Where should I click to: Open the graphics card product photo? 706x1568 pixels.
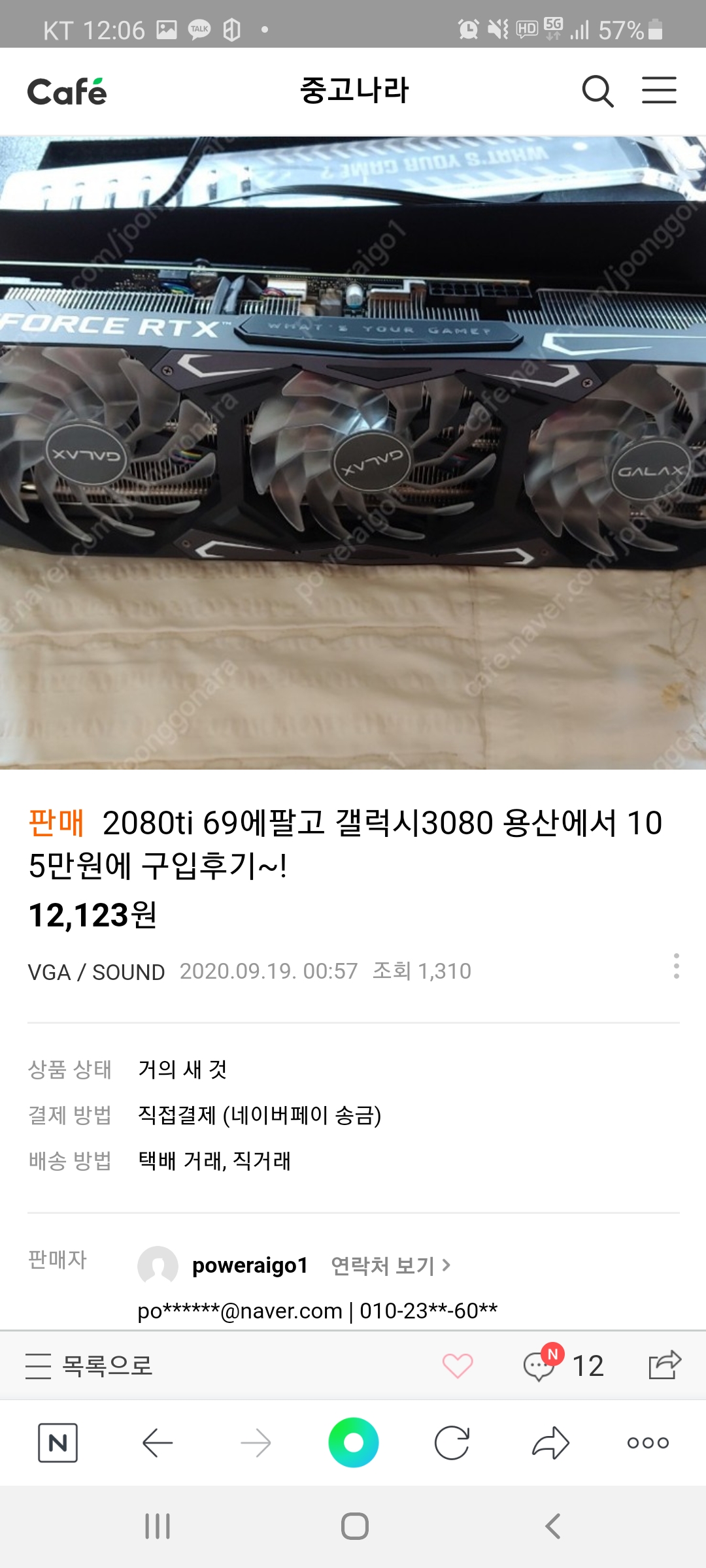353,453
